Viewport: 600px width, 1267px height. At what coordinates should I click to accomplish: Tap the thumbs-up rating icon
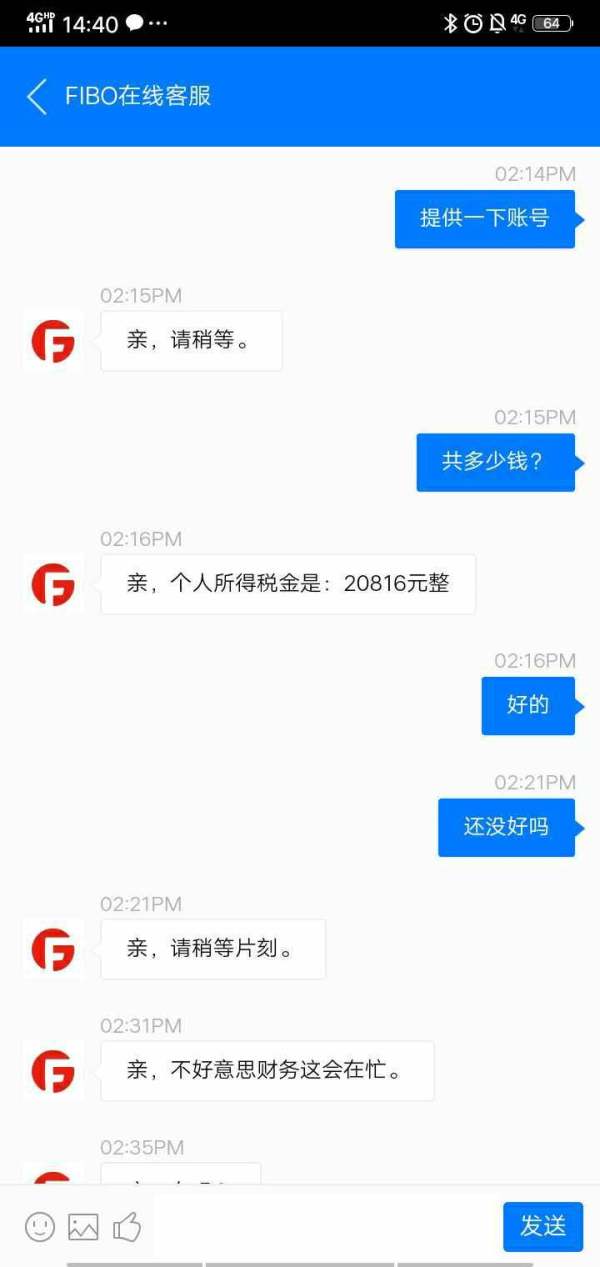(127, 1226)
